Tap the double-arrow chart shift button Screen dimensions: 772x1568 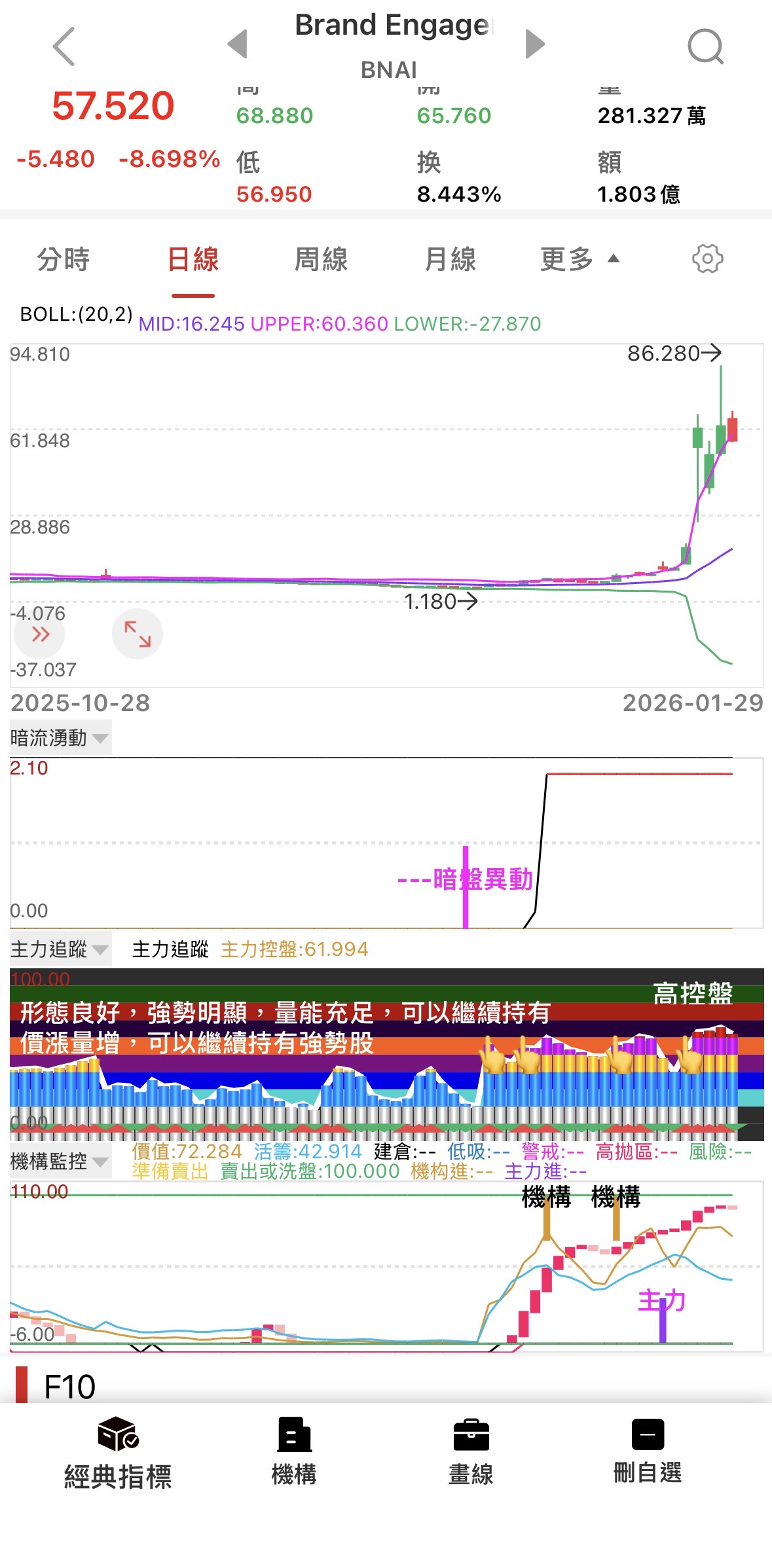pos(39,634)
